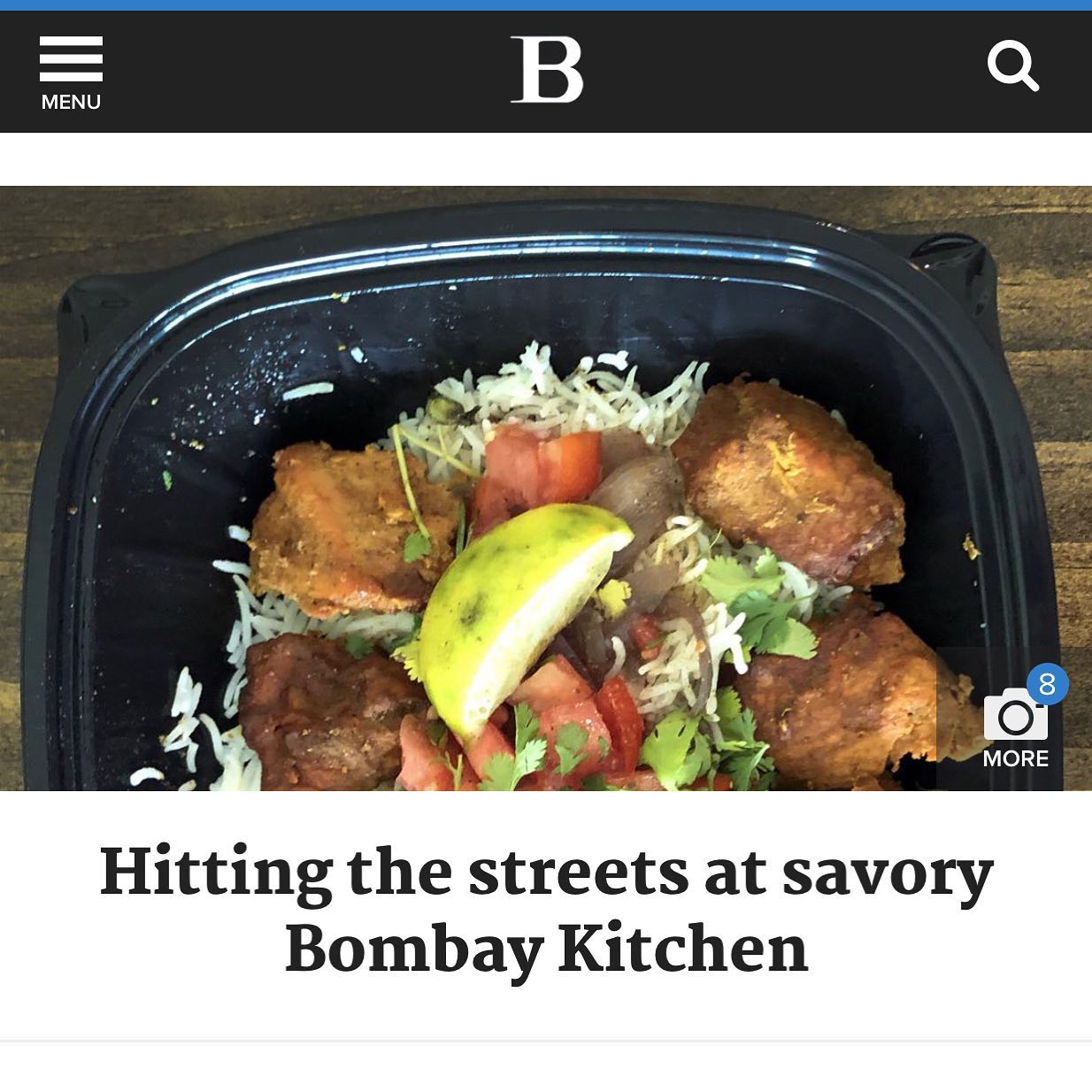This screenshot has width=1092, height=1092.
Task: Open the search magnifier icon
Action: click(1012, 67)
